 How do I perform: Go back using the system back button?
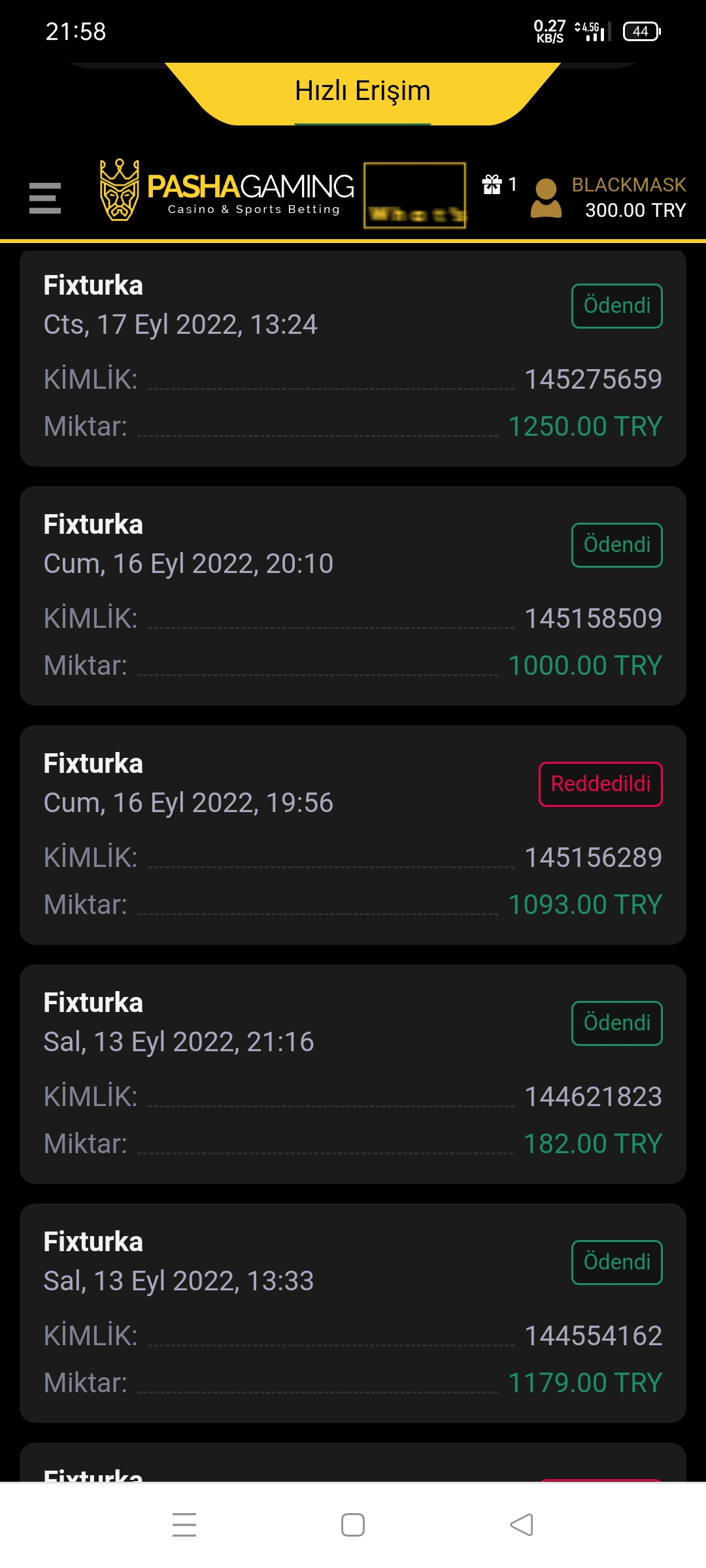pos(522,1525)
